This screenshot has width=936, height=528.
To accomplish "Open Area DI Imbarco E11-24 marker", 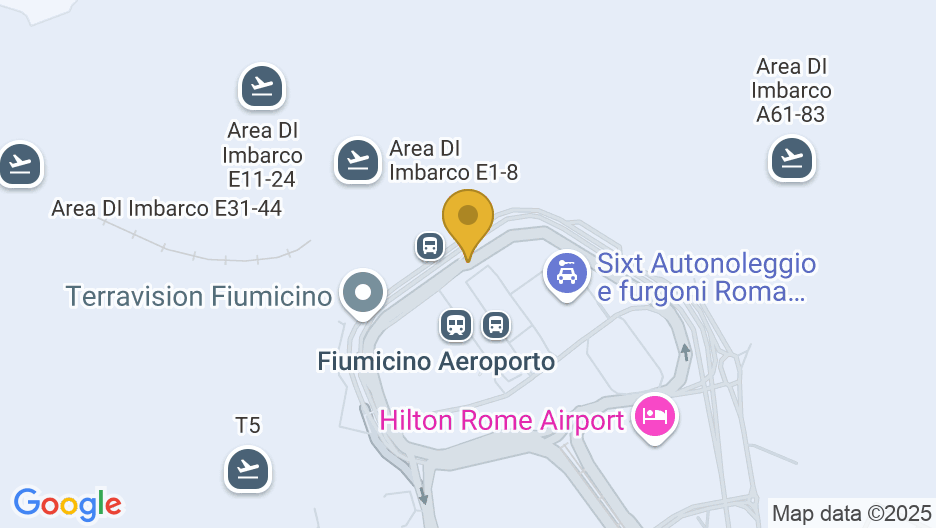I will [x=262, y=88].
